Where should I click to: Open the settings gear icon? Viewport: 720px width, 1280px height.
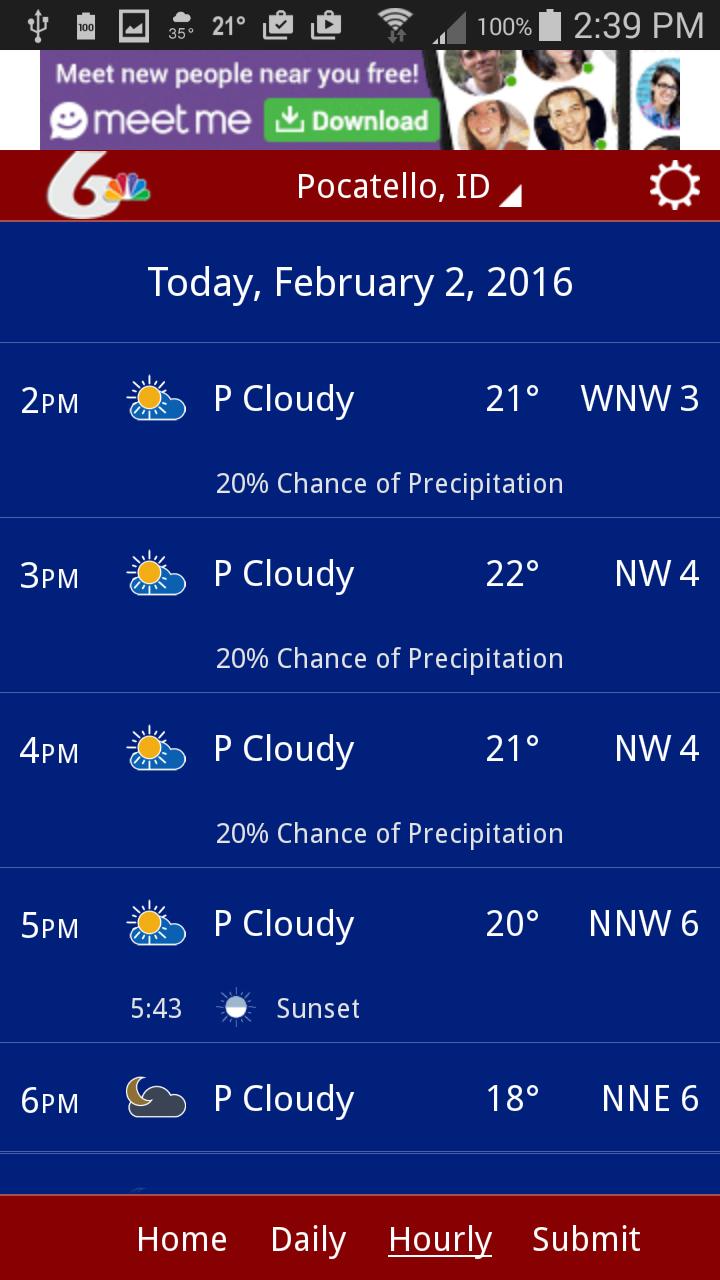(674, 186)
